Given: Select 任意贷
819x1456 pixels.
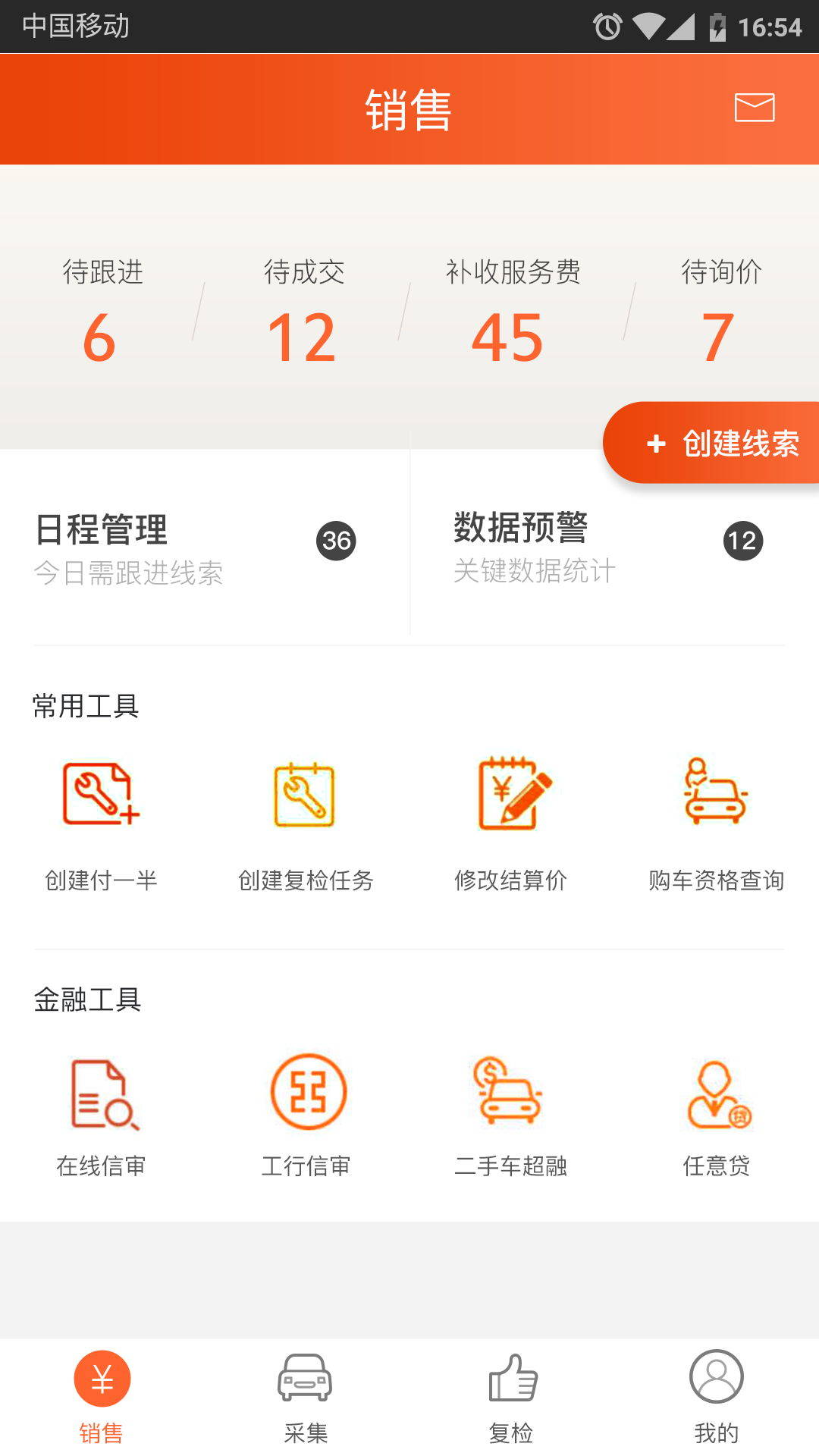Looking at the screenshot, I should click(x=716, y=1115).
